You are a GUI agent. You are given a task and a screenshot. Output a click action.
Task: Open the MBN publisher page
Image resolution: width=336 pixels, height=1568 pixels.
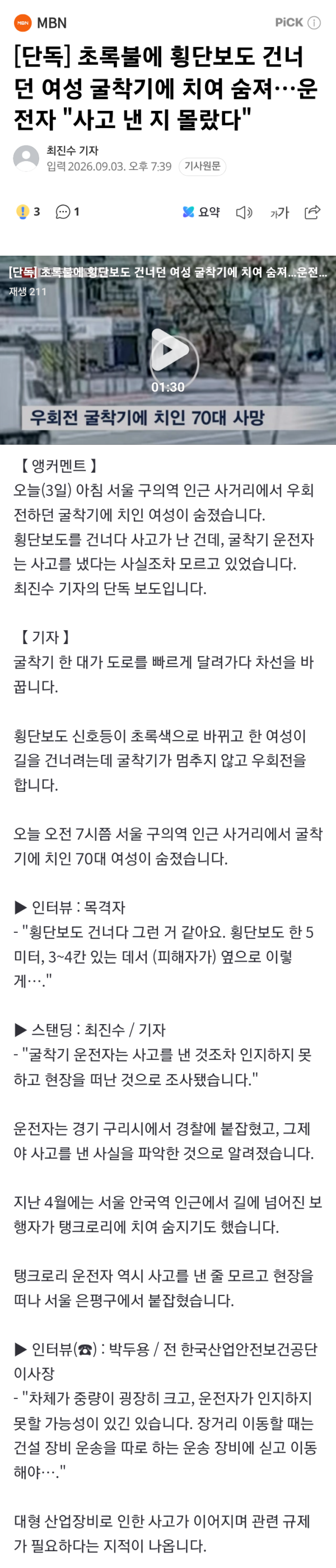coord(40,23)
